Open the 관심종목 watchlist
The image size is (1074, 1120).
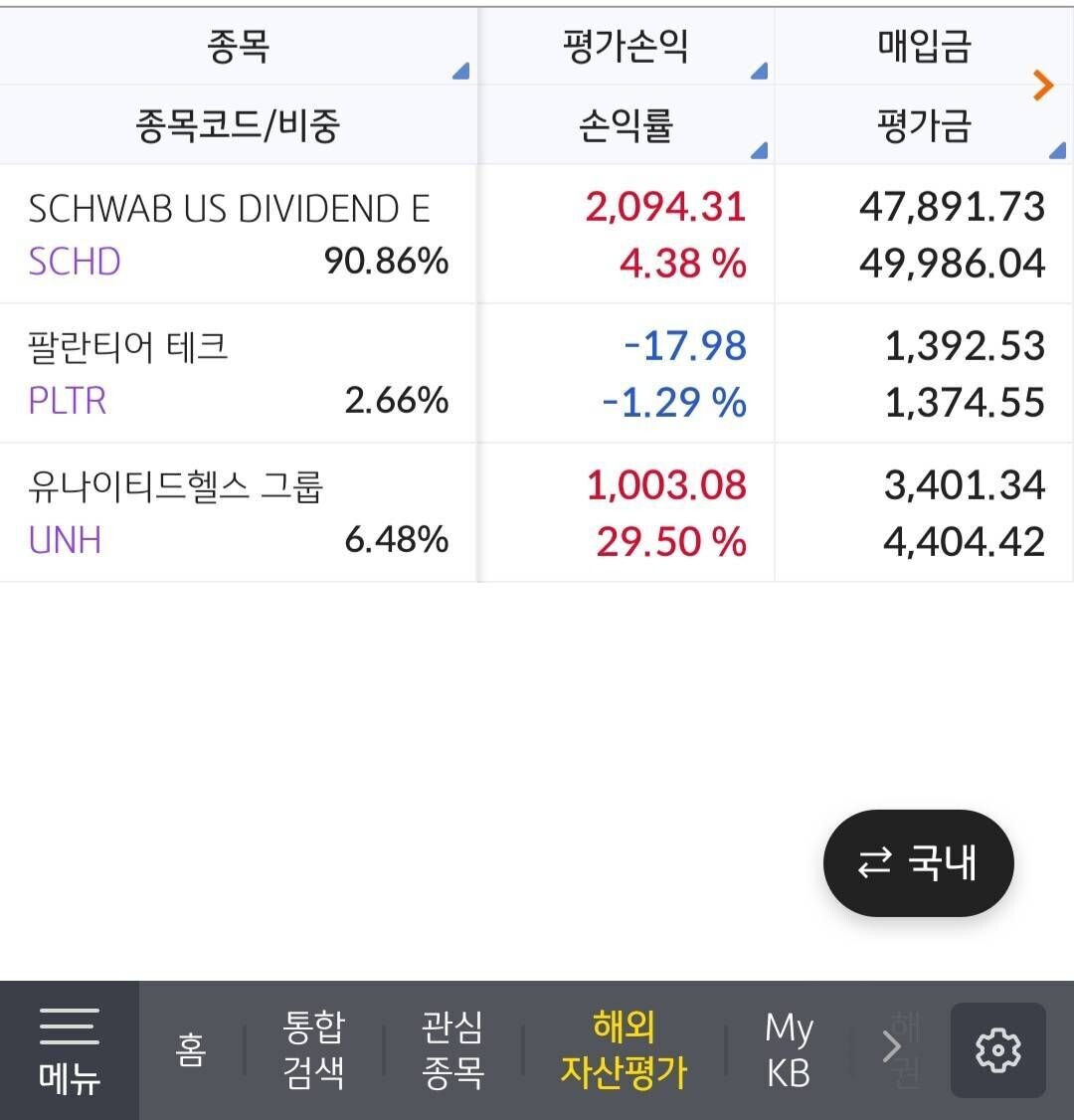453,1047
